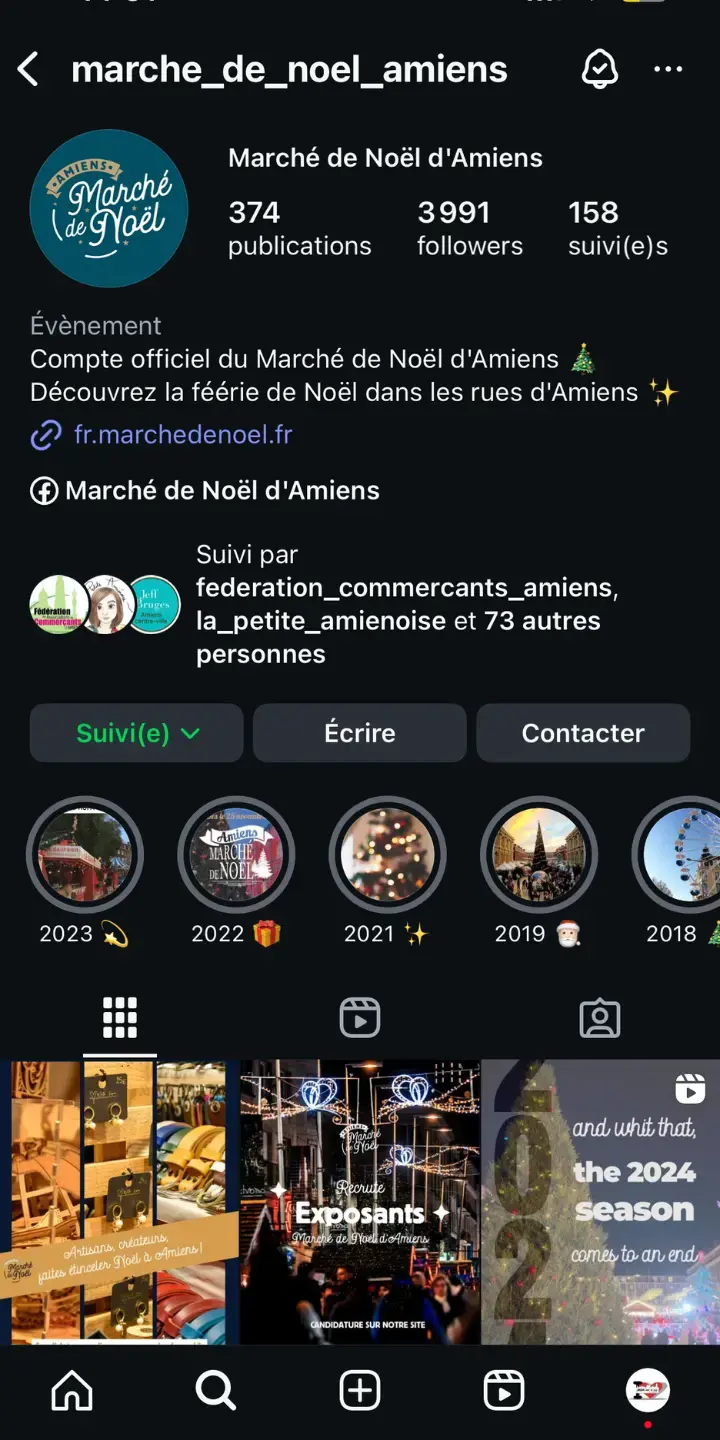
Task: Open the notification bell settings
Action: point(599,70)
